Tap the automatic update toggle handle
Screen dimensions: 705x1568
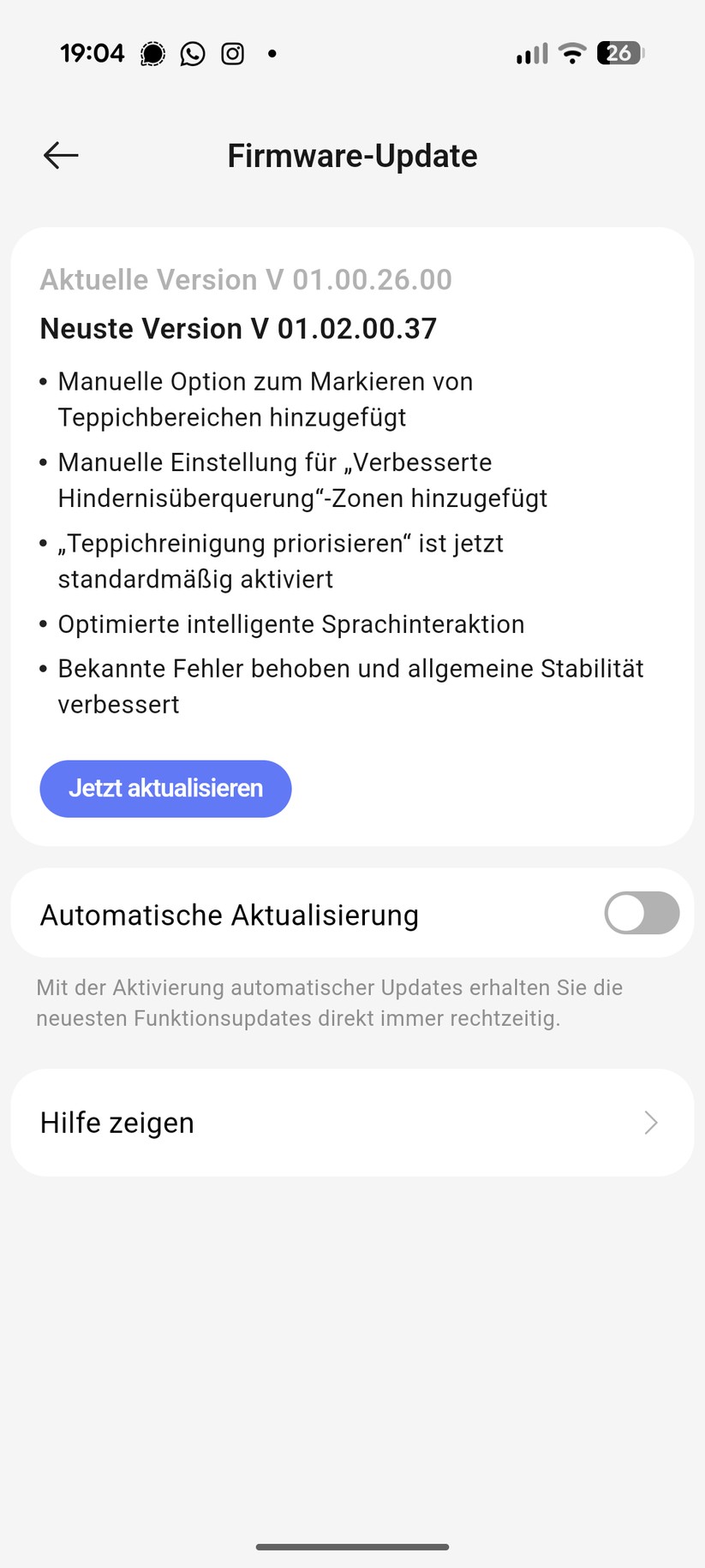click(x=625, y=913)
